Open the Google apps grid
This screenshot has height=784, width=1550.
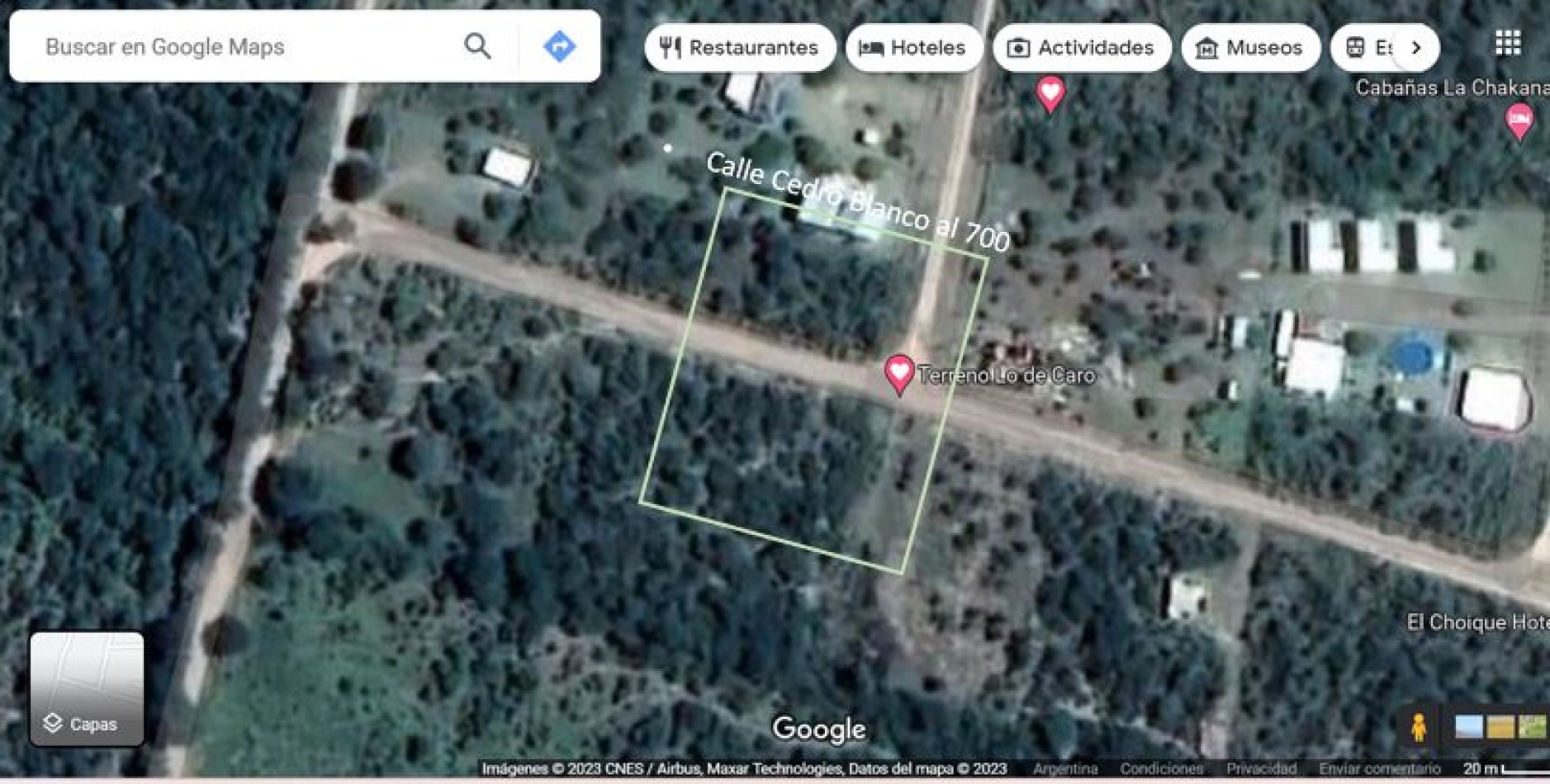click(1507, 43)
